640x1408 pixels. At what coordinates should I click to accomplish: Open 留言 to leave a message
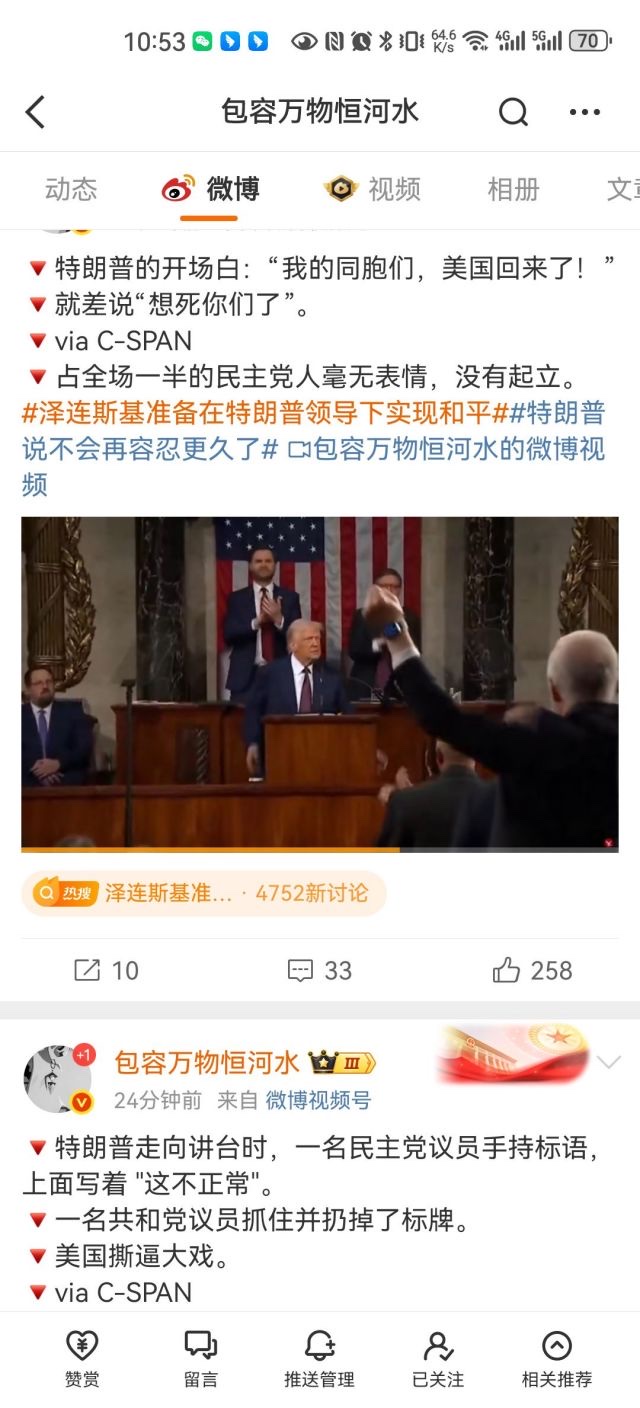(x=201, y=1358)
